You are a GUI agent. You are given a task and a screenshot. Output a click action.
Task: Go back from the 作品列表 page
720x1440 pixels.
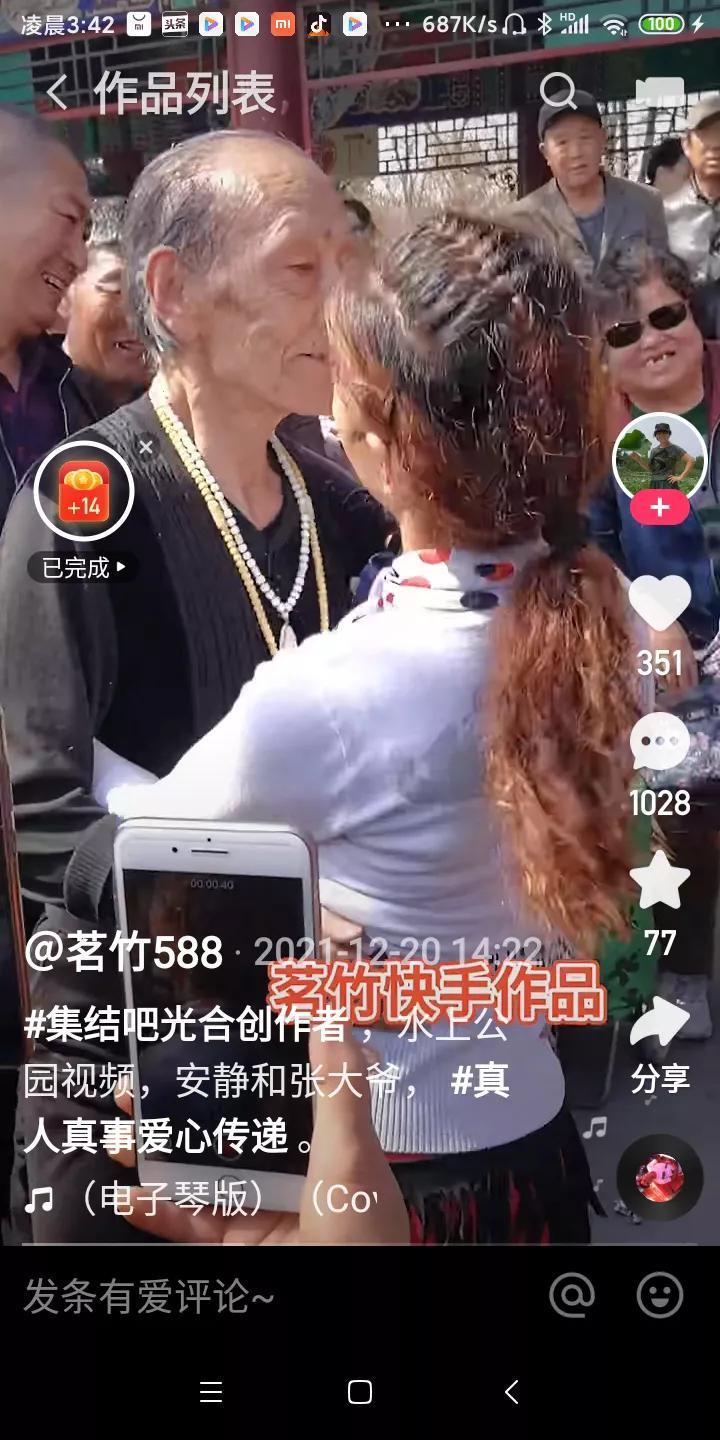pos(56,93)
